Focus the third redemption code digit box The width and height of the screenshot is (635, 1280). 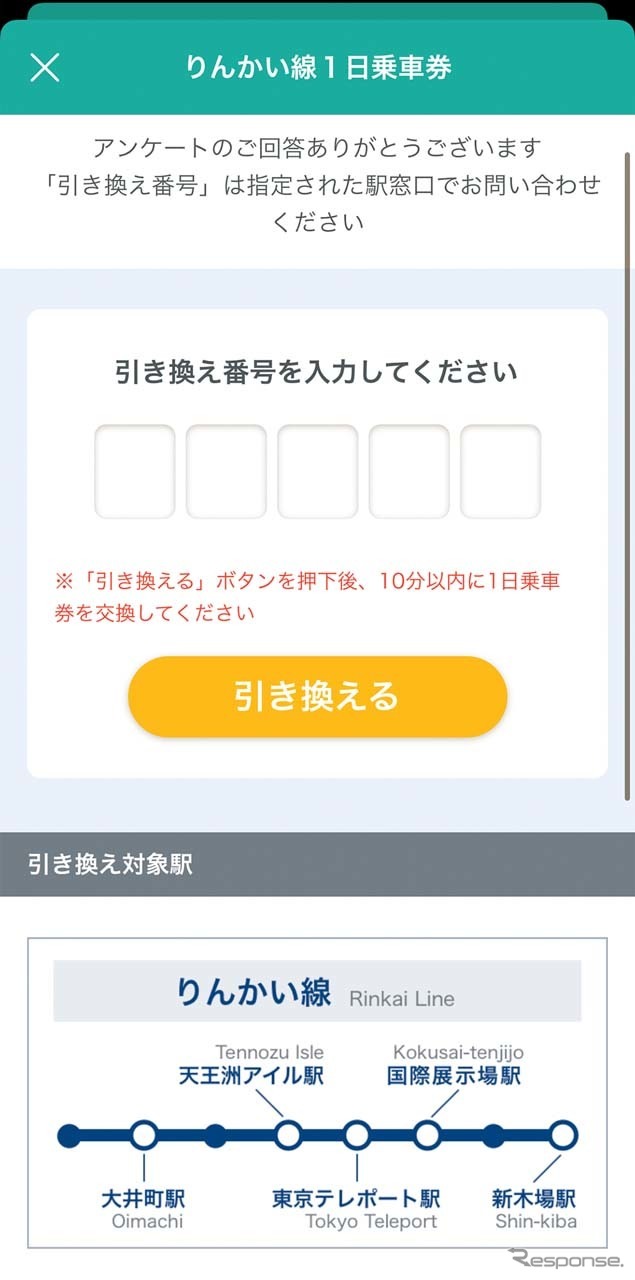[x=317, y=472]
